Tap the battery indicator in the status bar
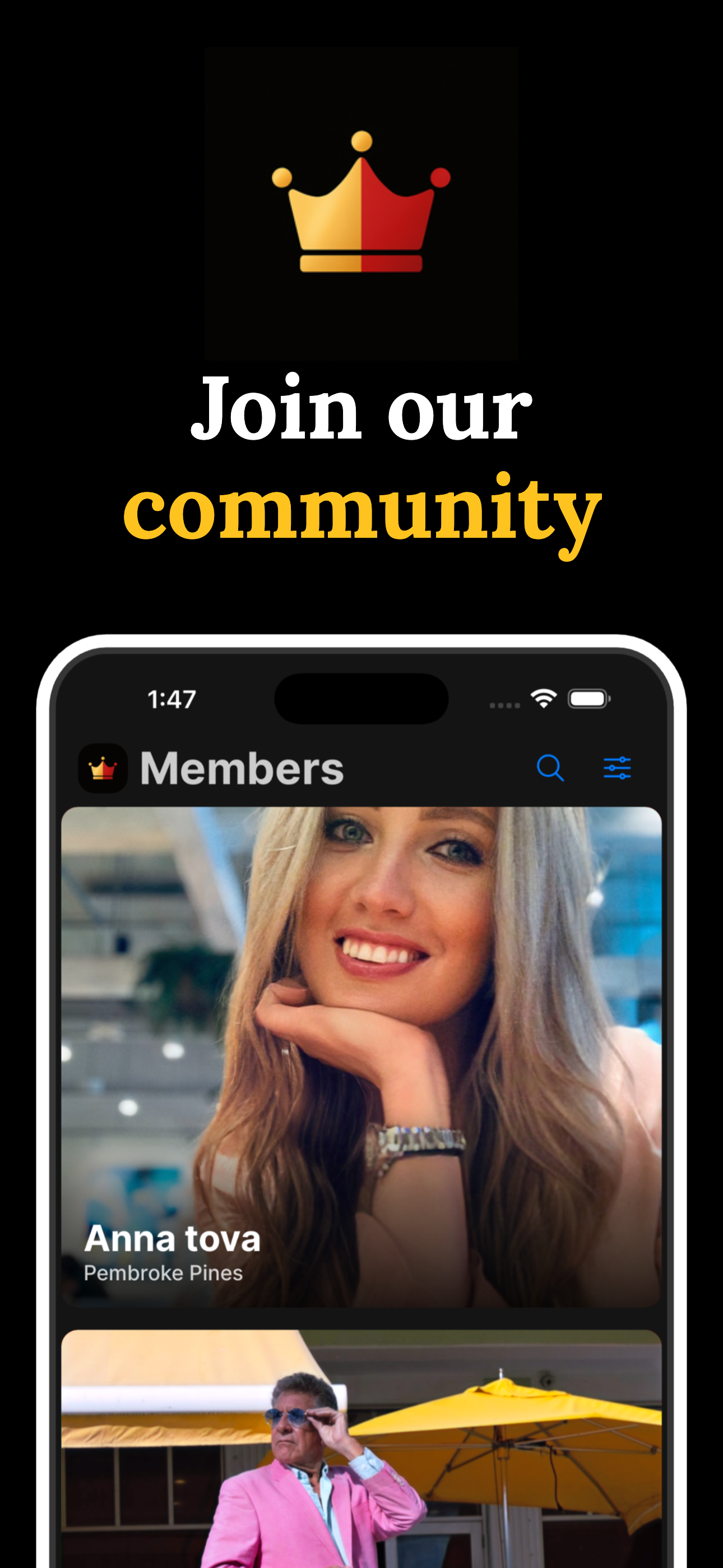The height and width of the screenshot is (1568, 723). 588,700
